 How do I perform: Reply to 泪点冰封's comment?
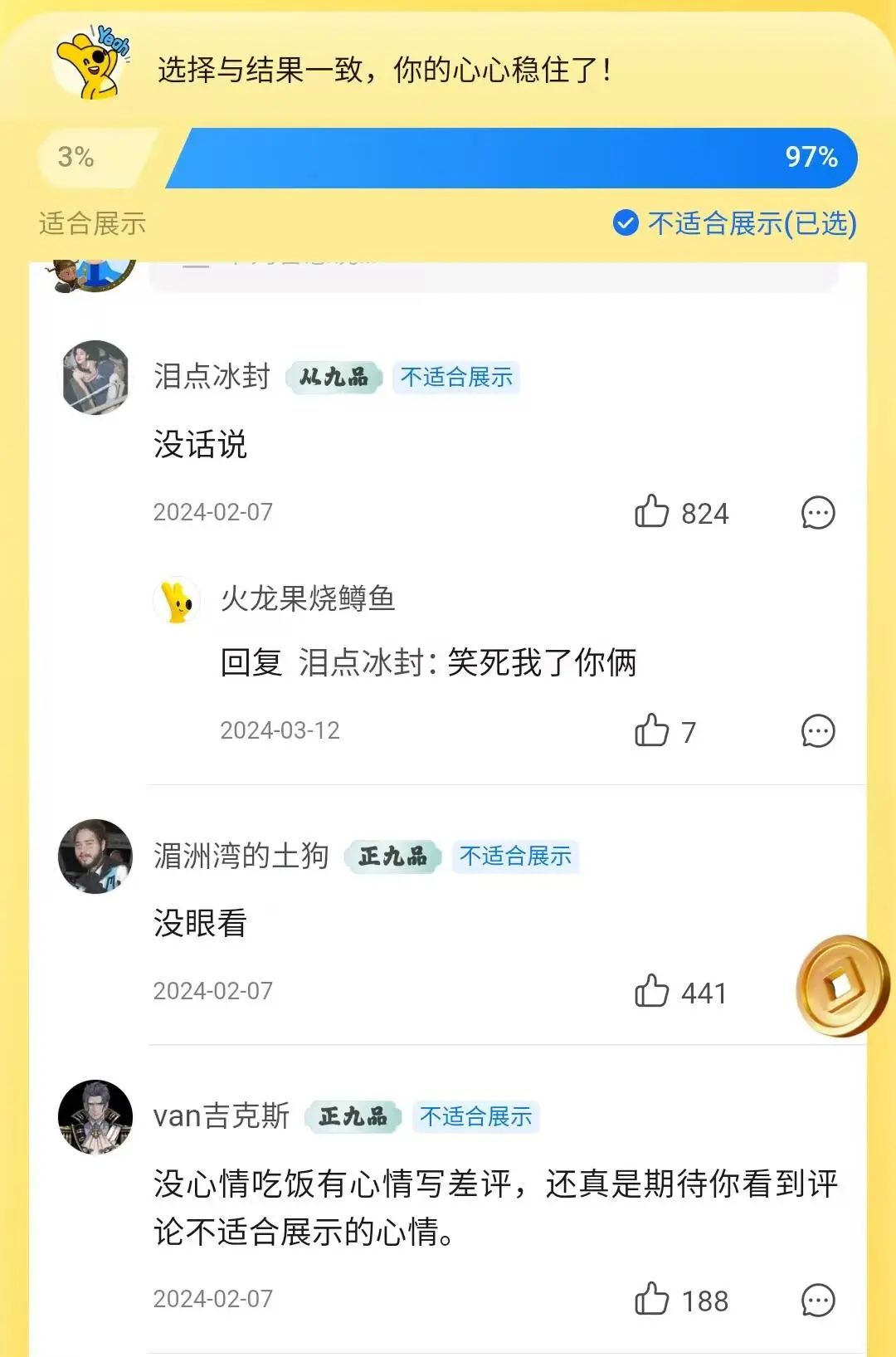click(817, 513)
